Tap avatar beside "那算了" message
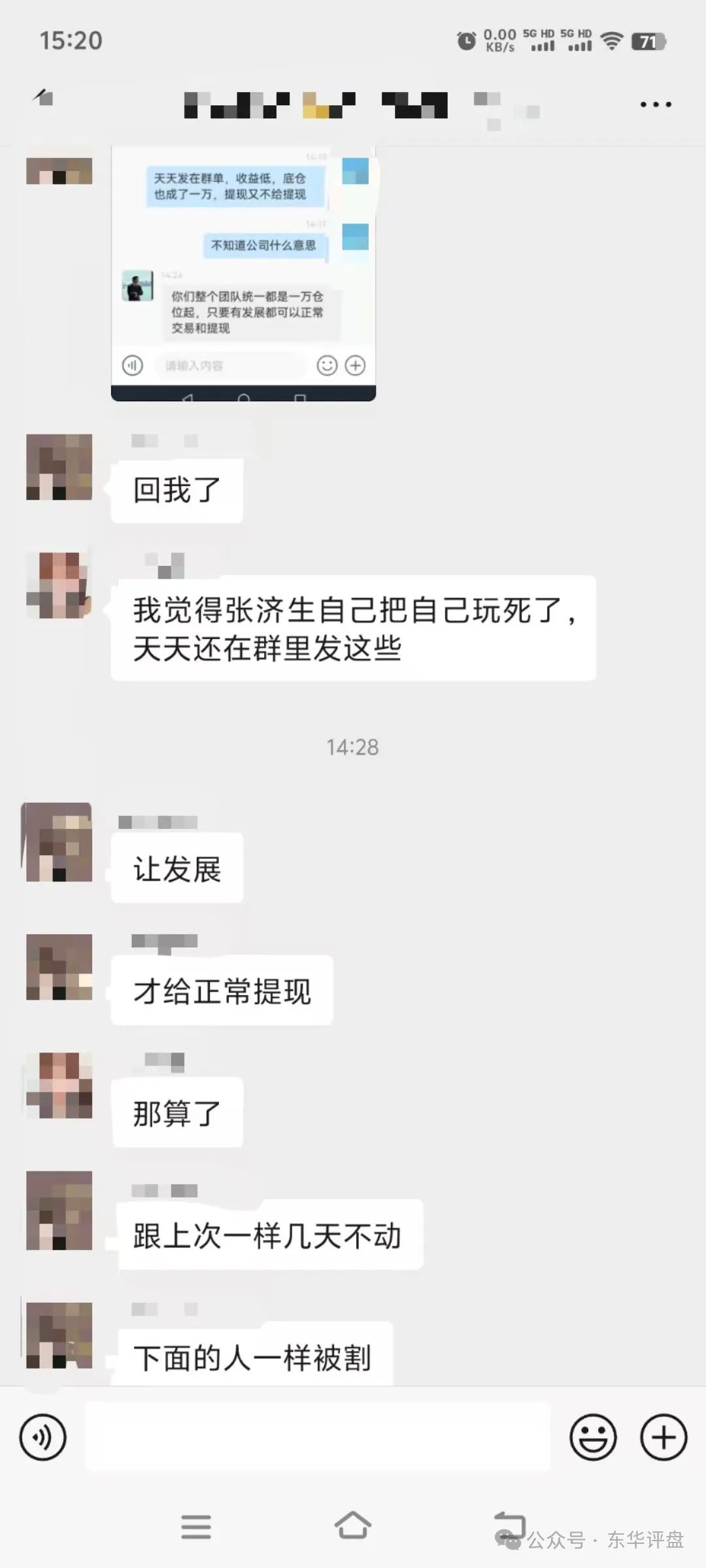706x1568 pixels. (59, 1085)
